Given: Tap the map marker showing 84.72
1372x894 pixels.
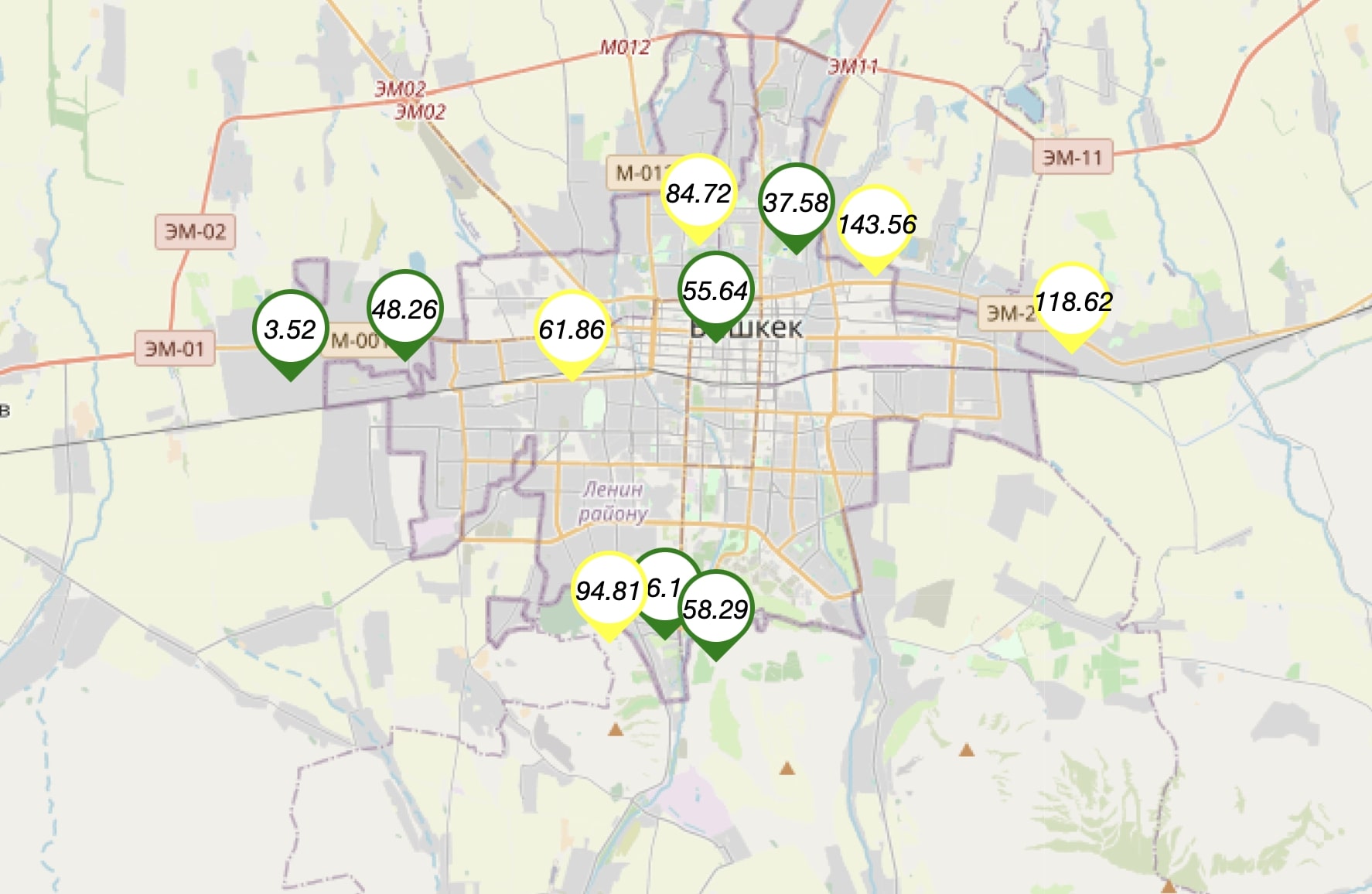Looking at the screenshot, I should pyautogui.click(x=698, y=193).
